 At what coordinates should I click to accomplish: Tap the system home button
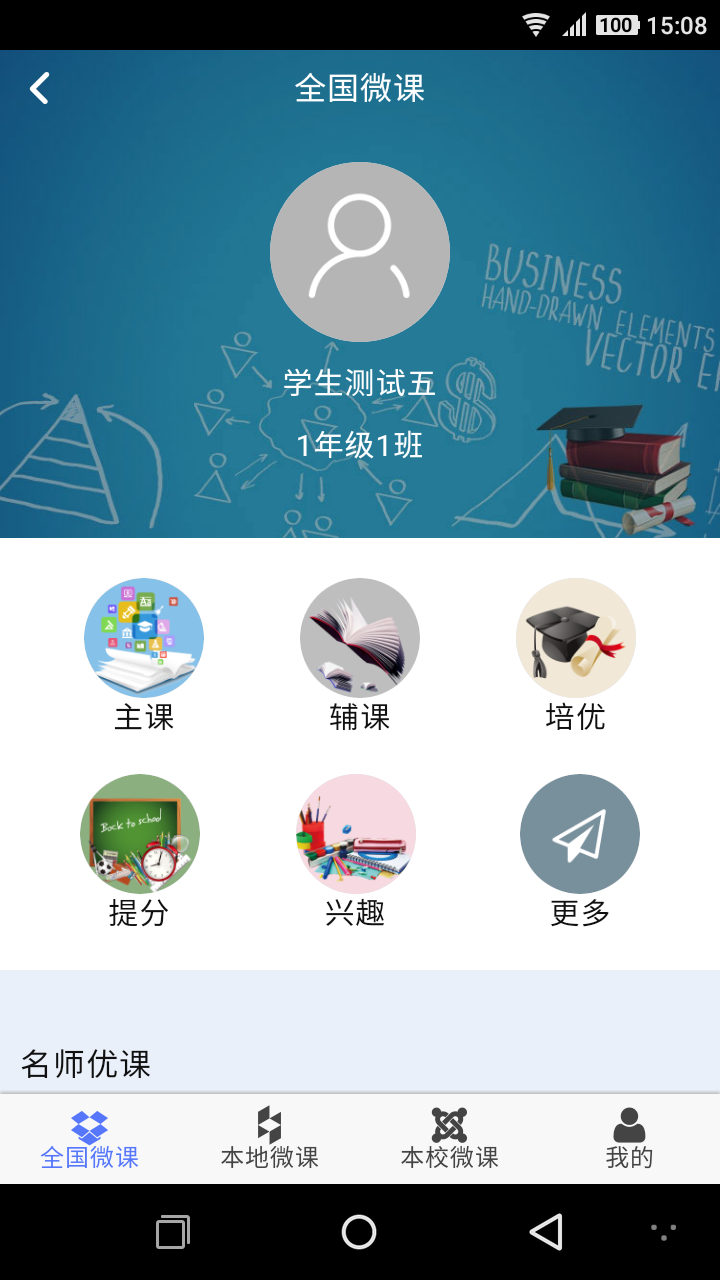pyautogui.click(x=359, y=1232)
